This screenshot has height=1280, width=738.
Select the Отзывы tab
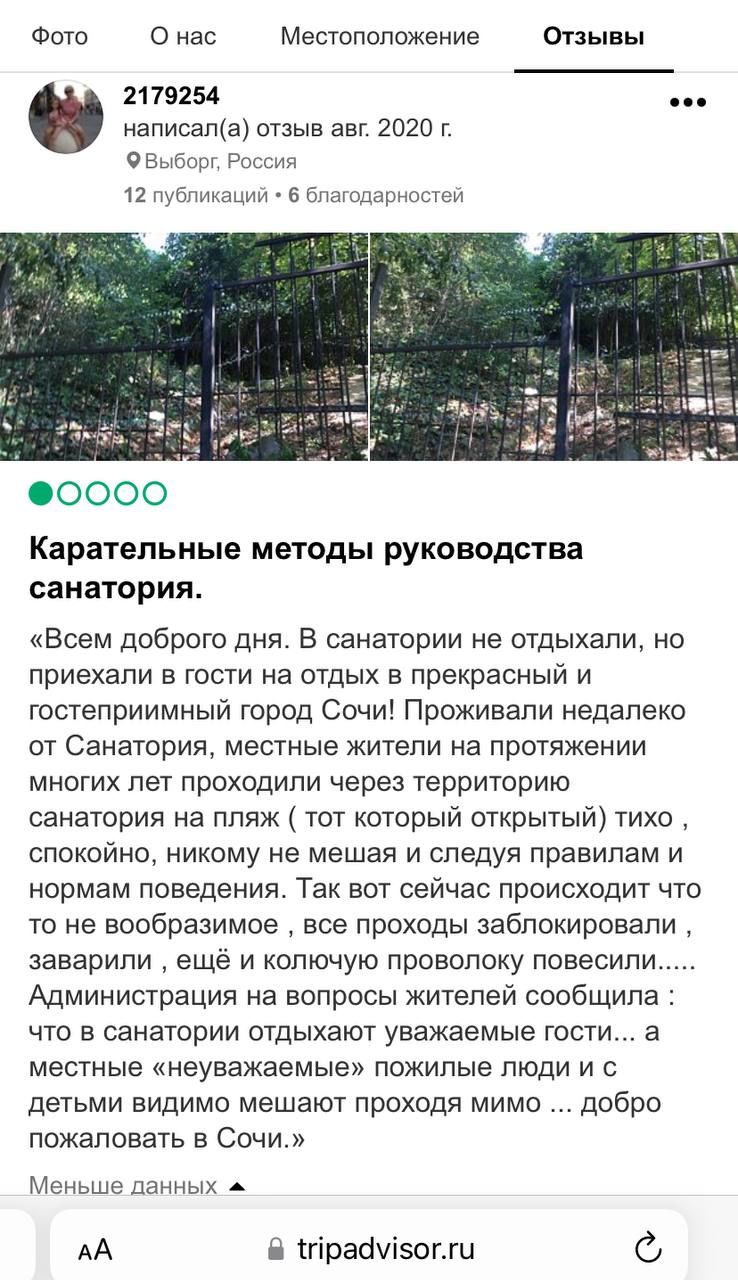[x=593, y=37]
